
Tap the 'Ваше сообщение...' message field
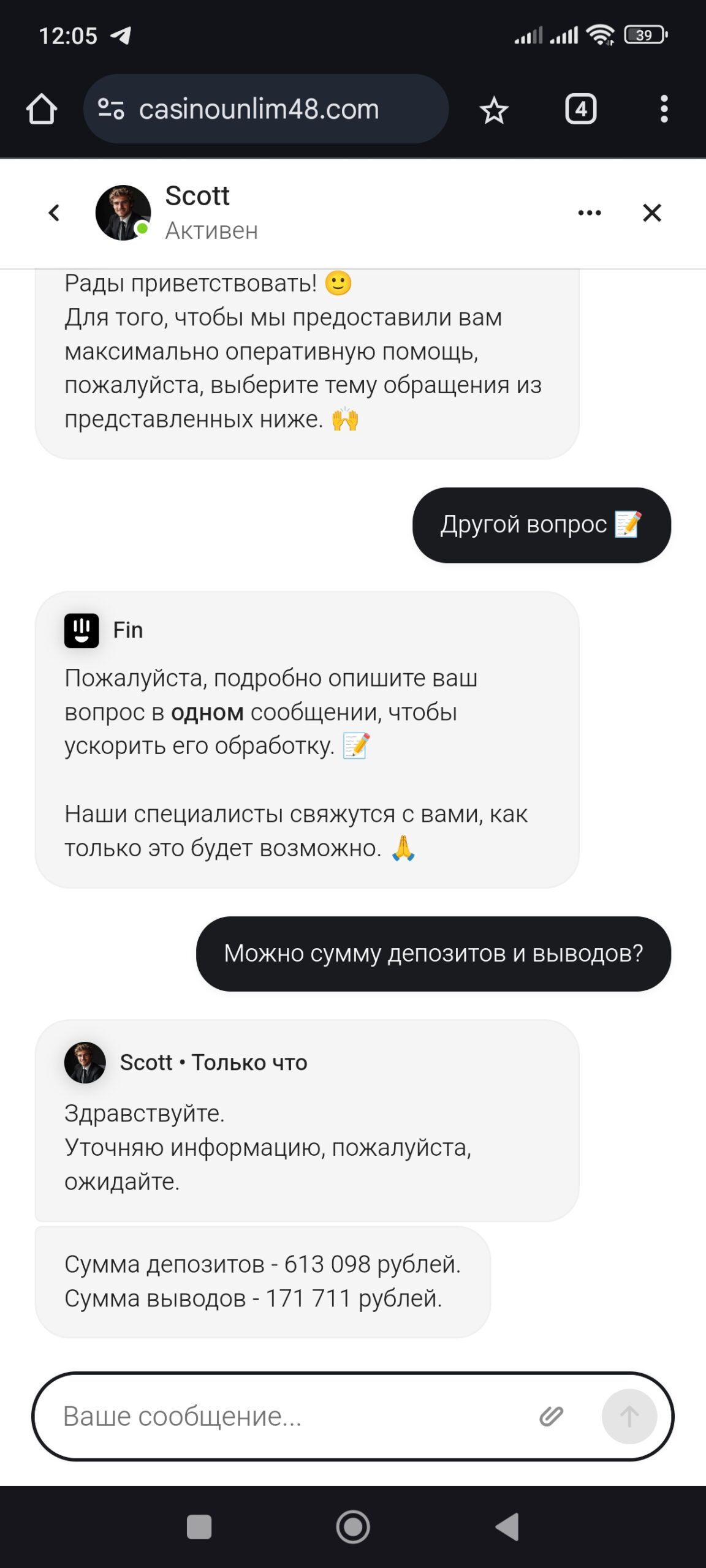288,1416
